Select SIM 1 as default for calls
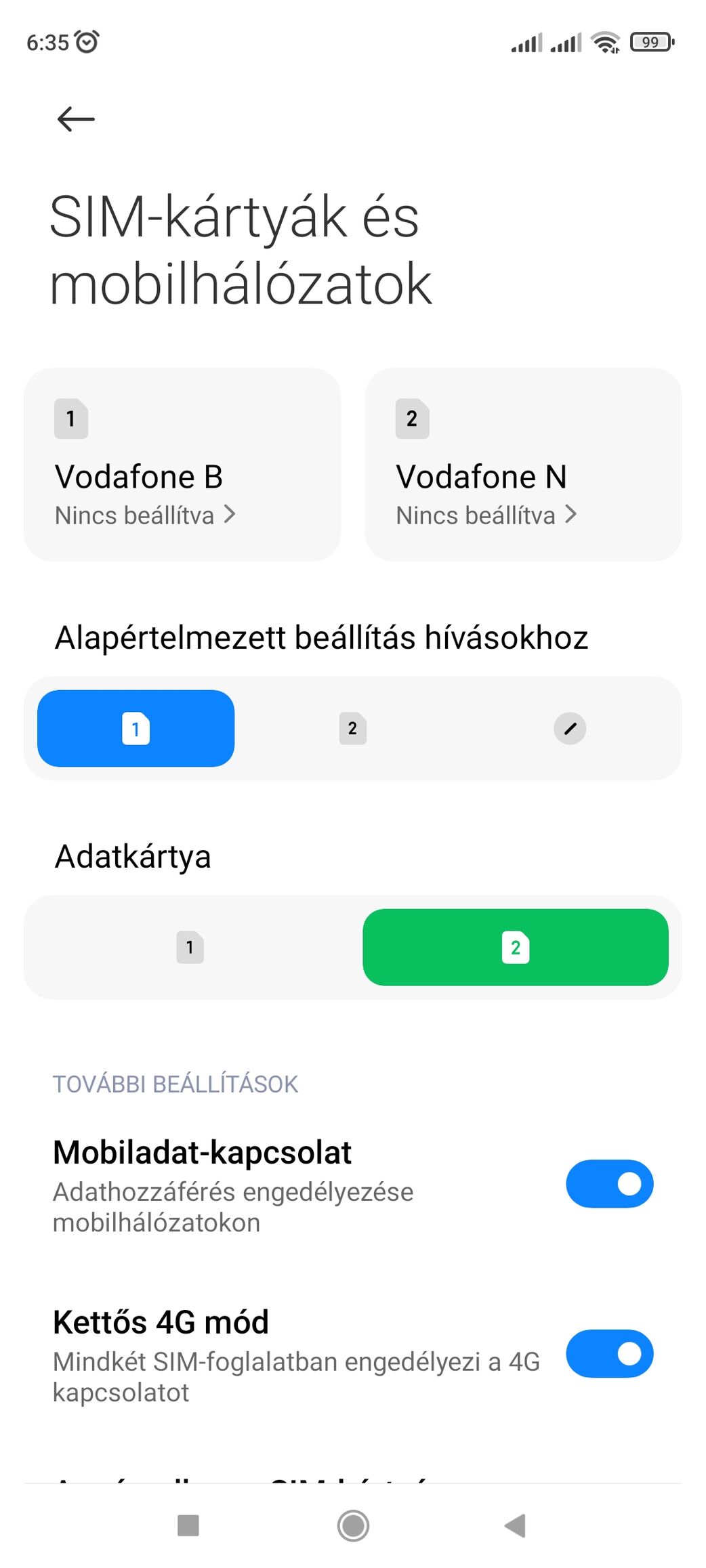 coord(136,729)
